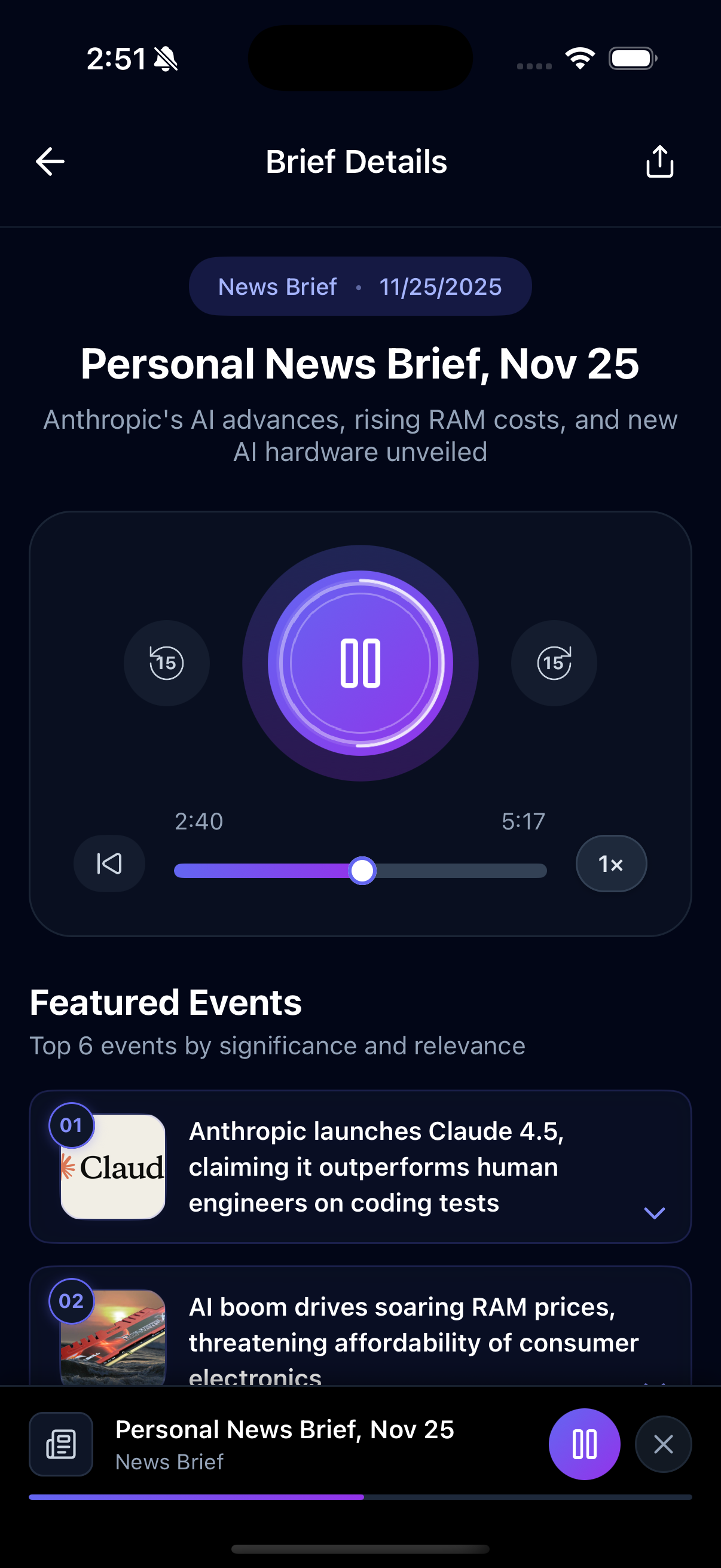Image resolution: width=721 pixels, height=1568 pixels.
Task: Tap the event 01 number badge
Action: pos(71,1125)
